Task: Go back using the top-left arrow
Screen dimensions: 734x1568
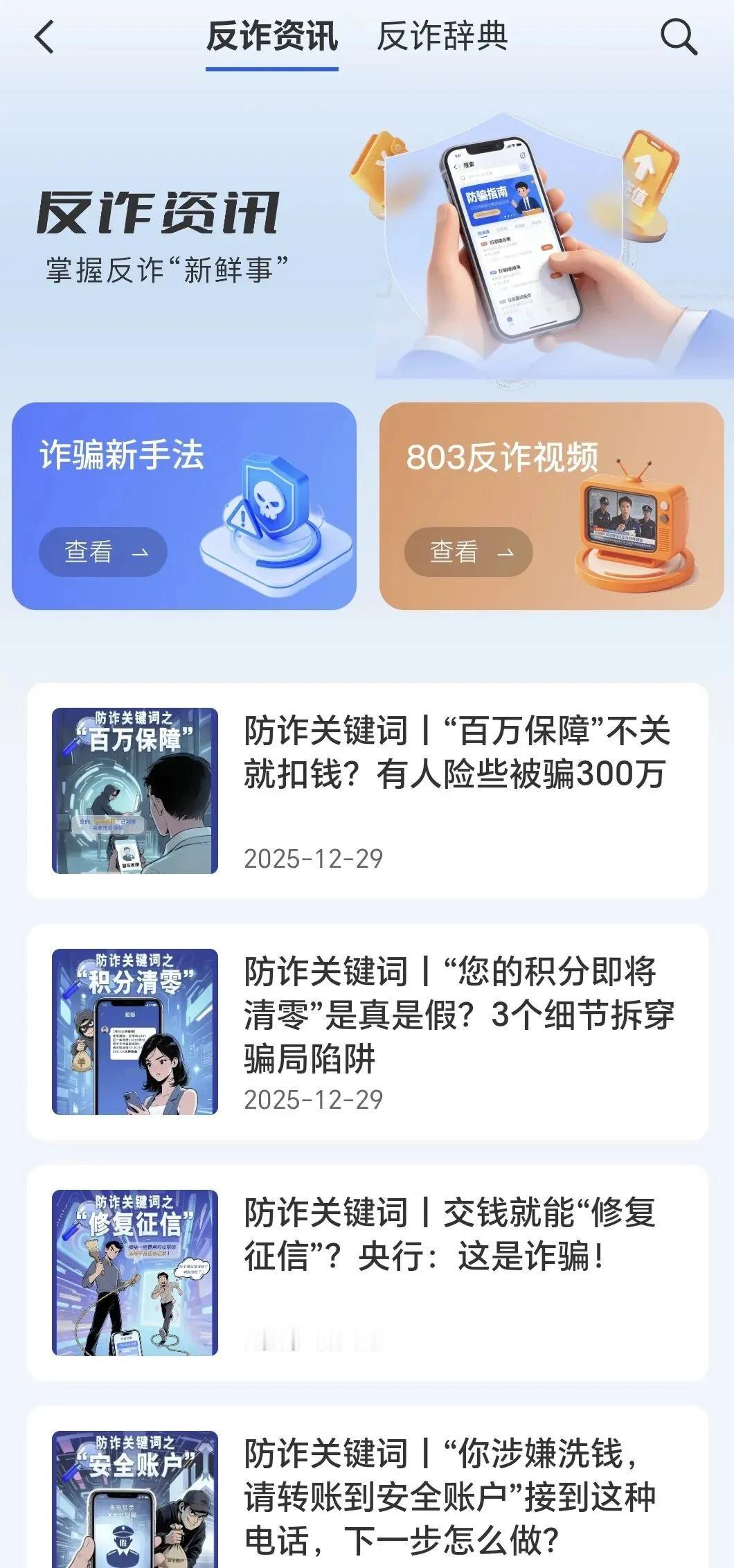Action: click(44, 37)
